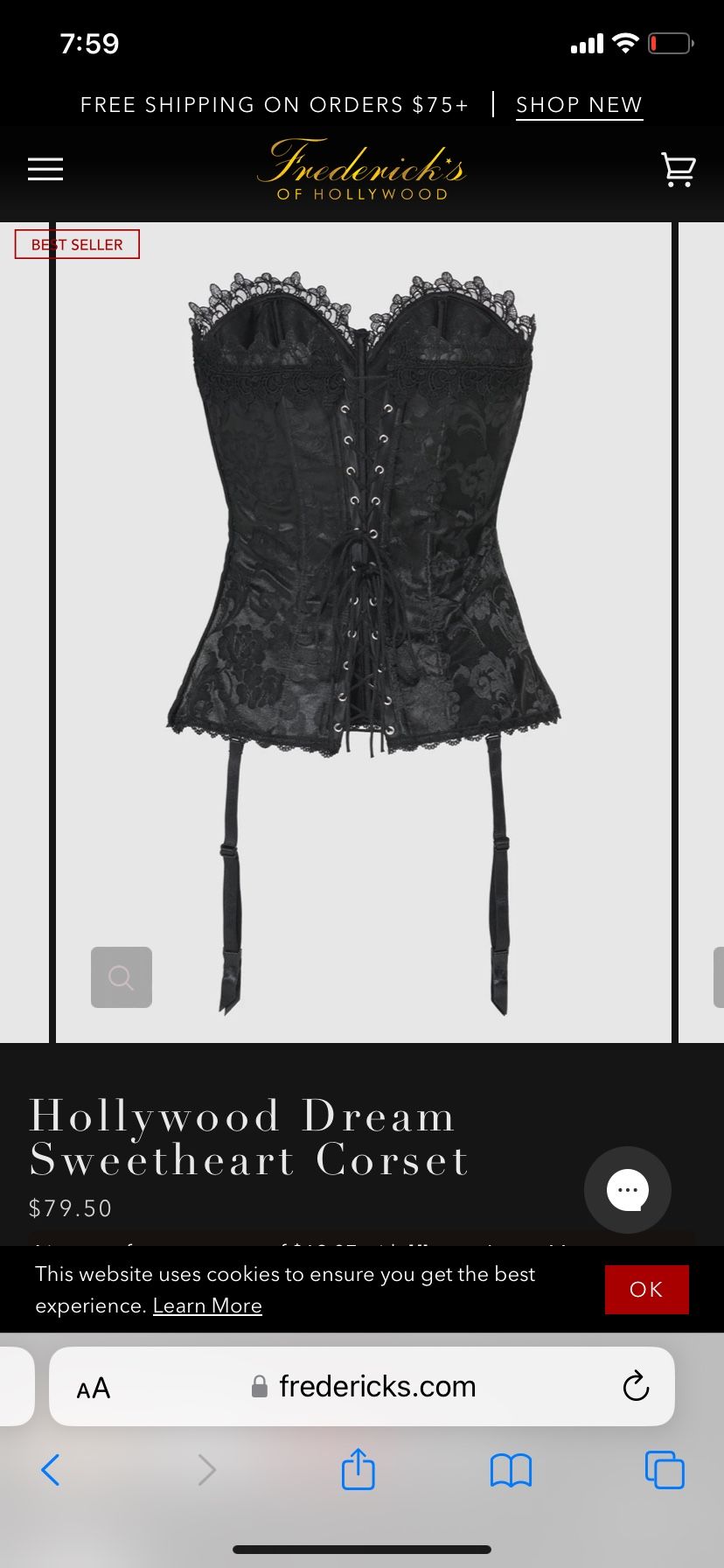
Task: Reload the fredericks.com page
Action: (636, 1387)
